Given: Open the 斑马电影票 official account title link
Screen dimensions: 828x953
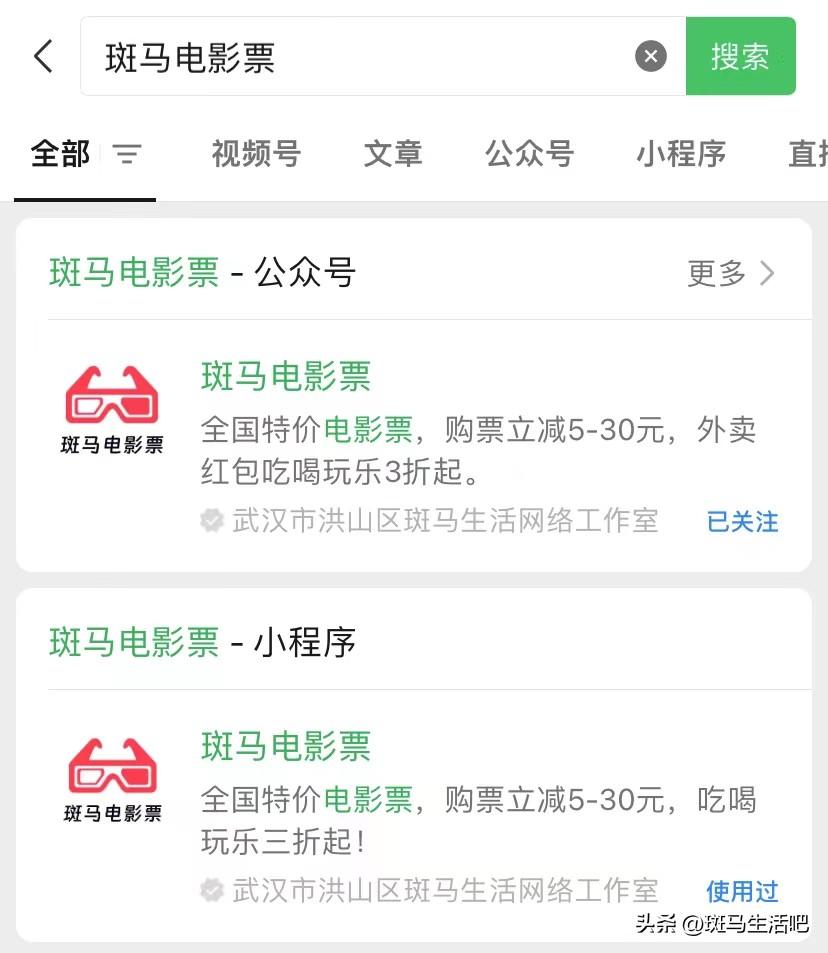Looking at the screenshot, I should coord(285,377).
